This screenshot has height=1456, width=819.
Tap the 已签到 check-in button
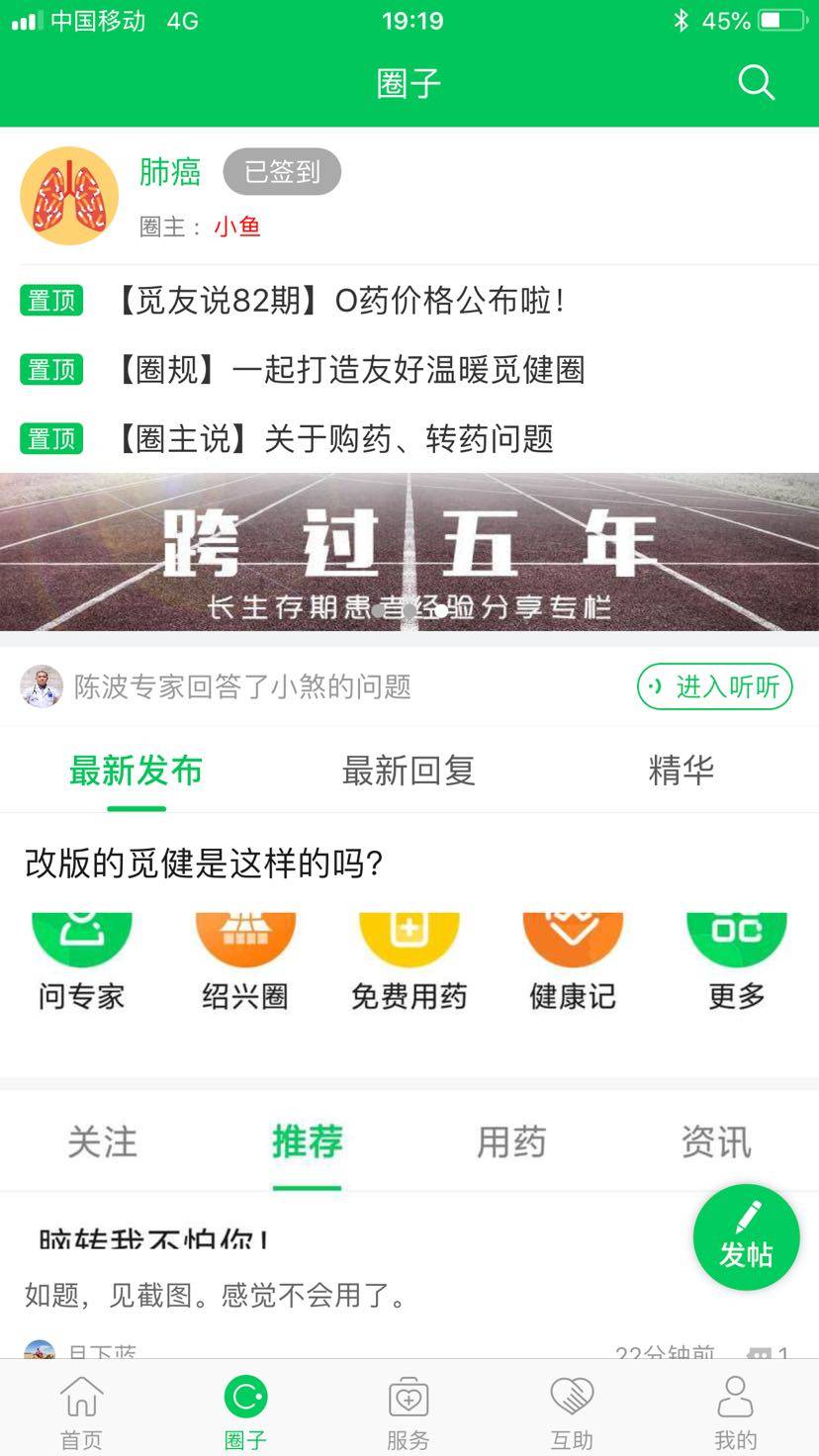click(x=282, y=172)
